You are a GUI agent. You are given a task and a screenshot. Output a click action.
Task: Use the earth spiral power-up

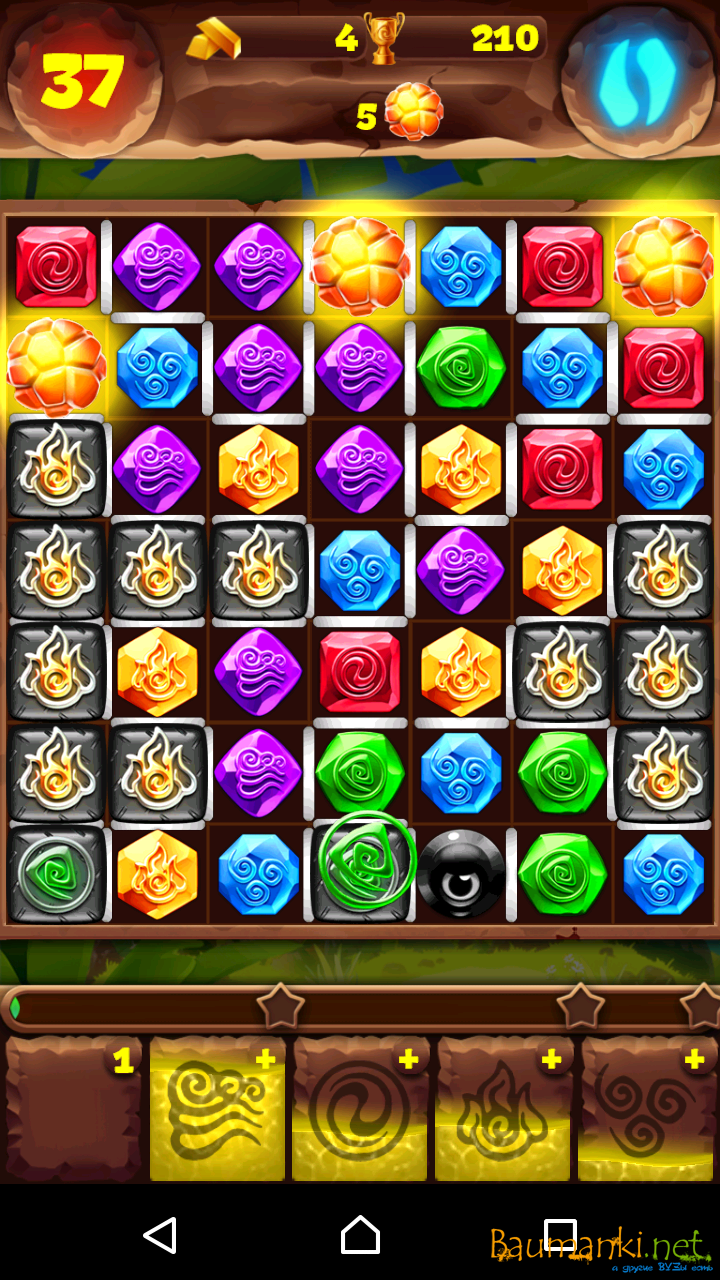(x=361, y=1110)
